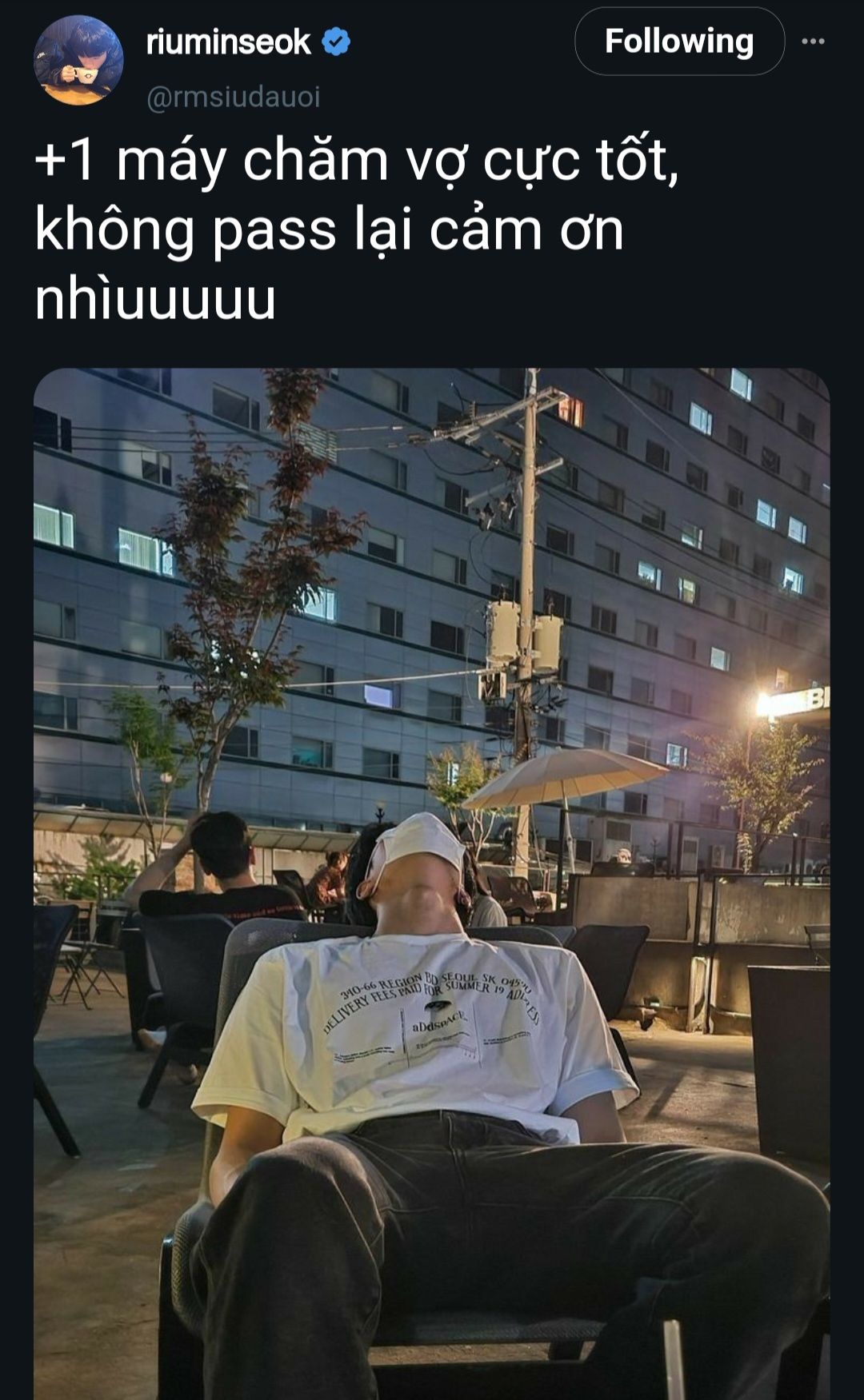Screen dimensions: 864x1400
Task: Tap the Following button
Action: pos(679,42)
